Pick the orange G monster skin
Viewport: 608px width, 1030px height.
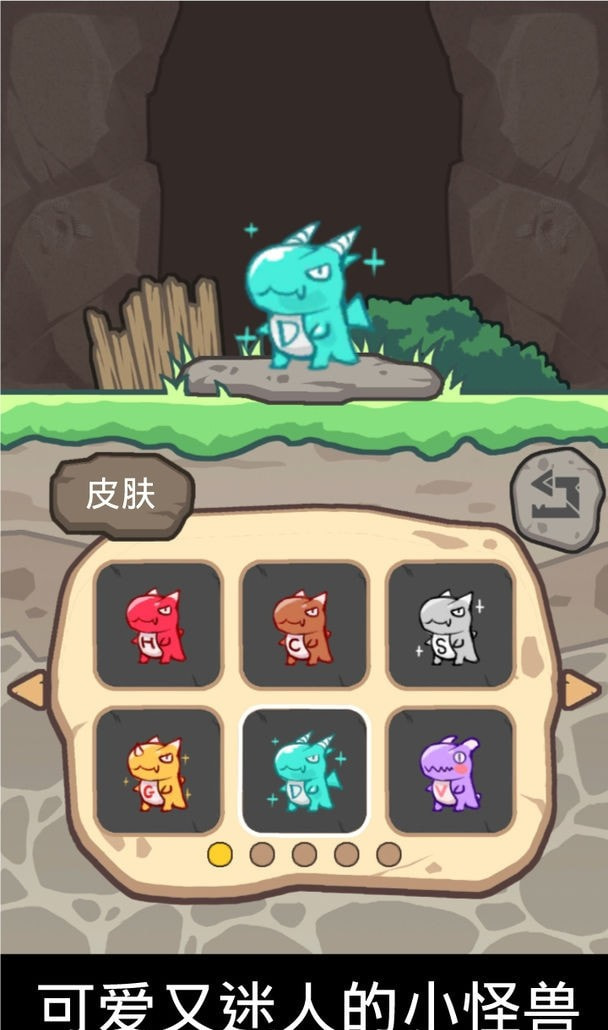(158, 771)
